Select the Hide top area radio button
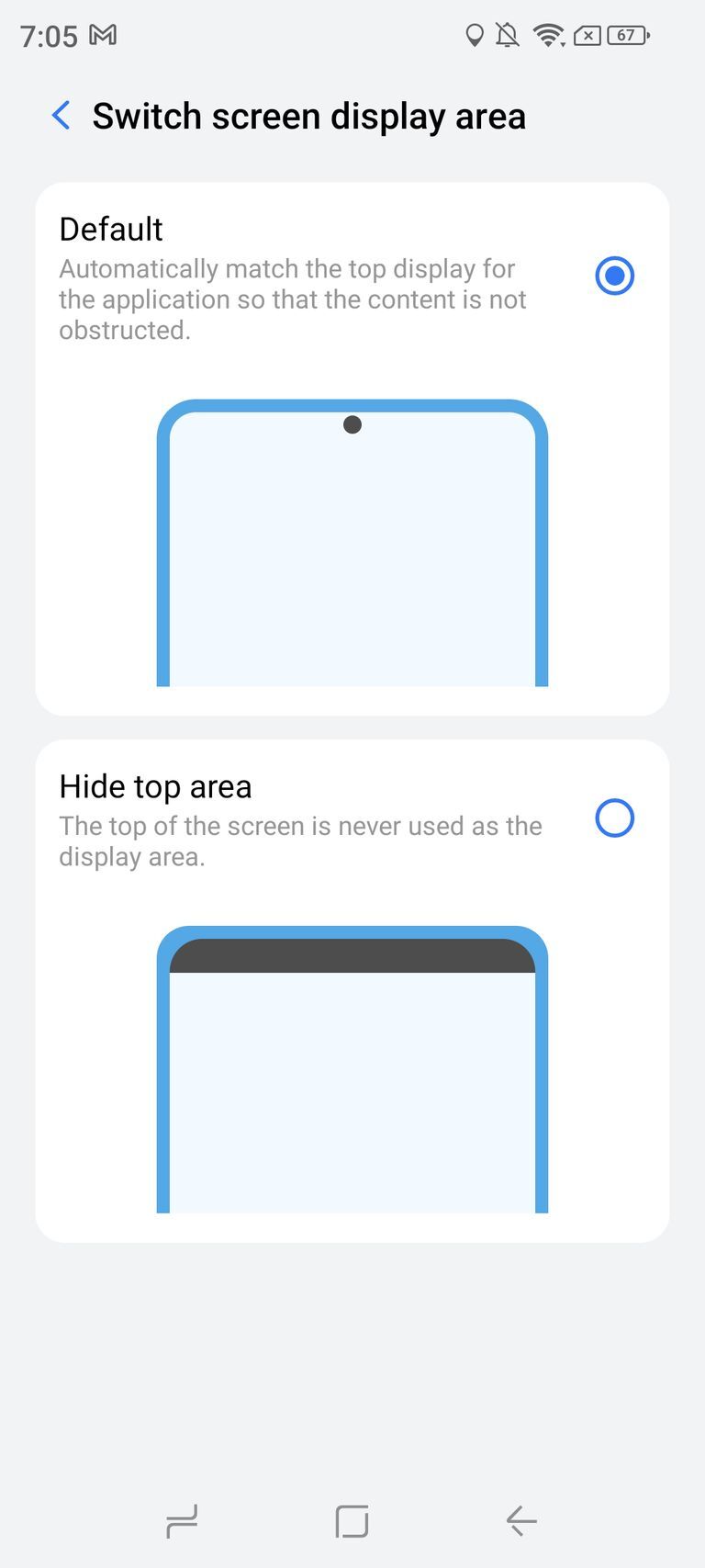705x1568 pixels. coord(614,818)
